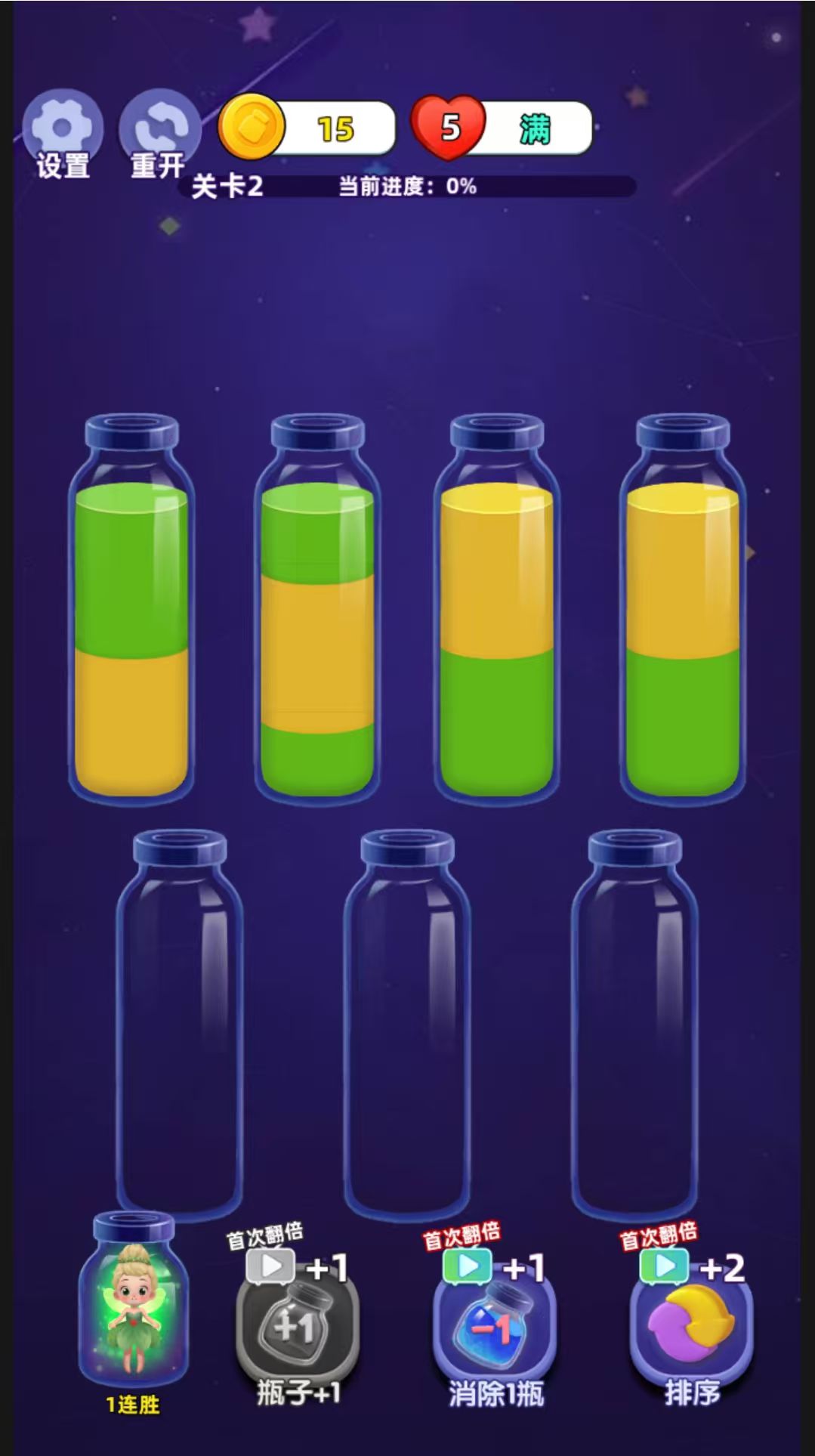
Task: Use the 瓶子+1 extra bottle booster
Action: (x=297, y=1330)
